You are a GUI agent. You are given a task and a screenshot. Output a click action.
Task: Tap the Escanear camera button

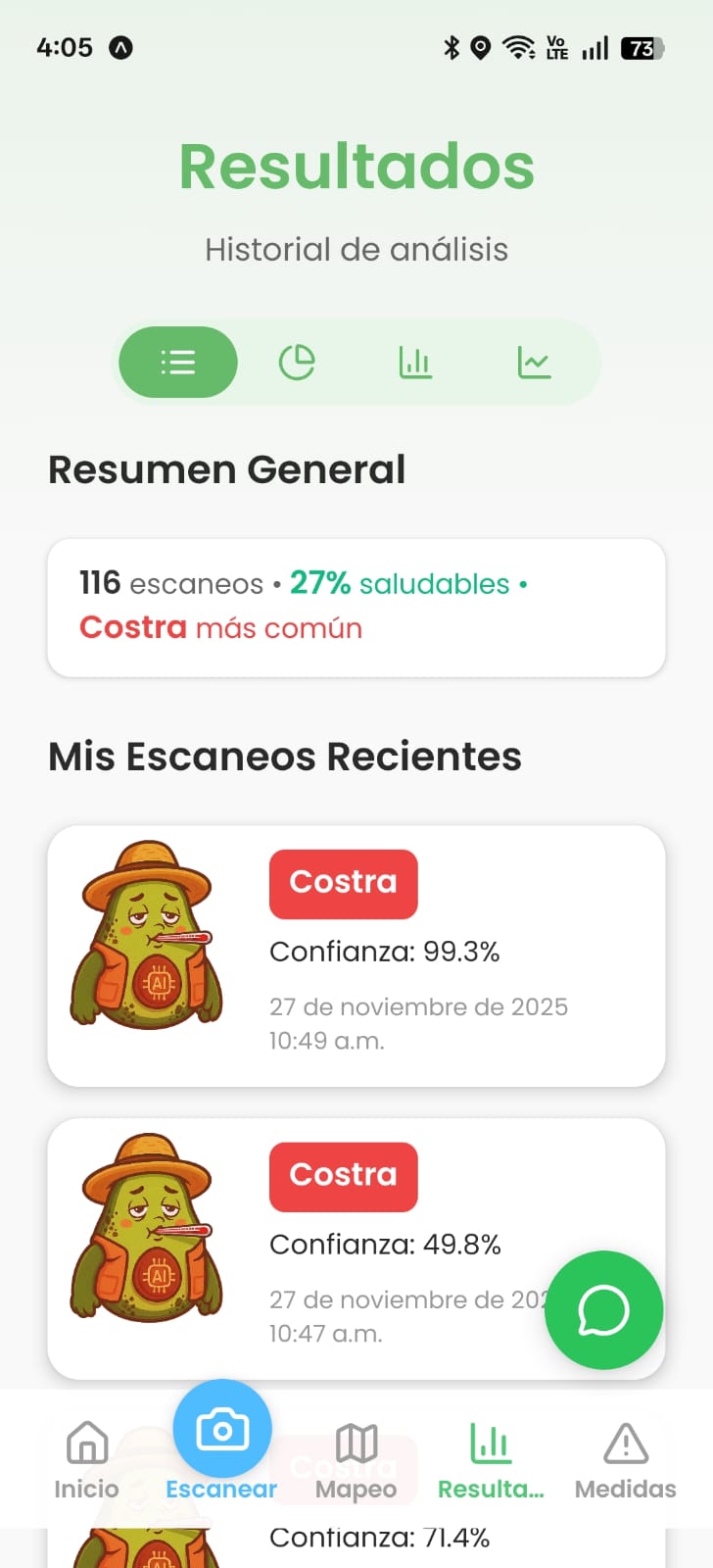(x=222, y=1431)
